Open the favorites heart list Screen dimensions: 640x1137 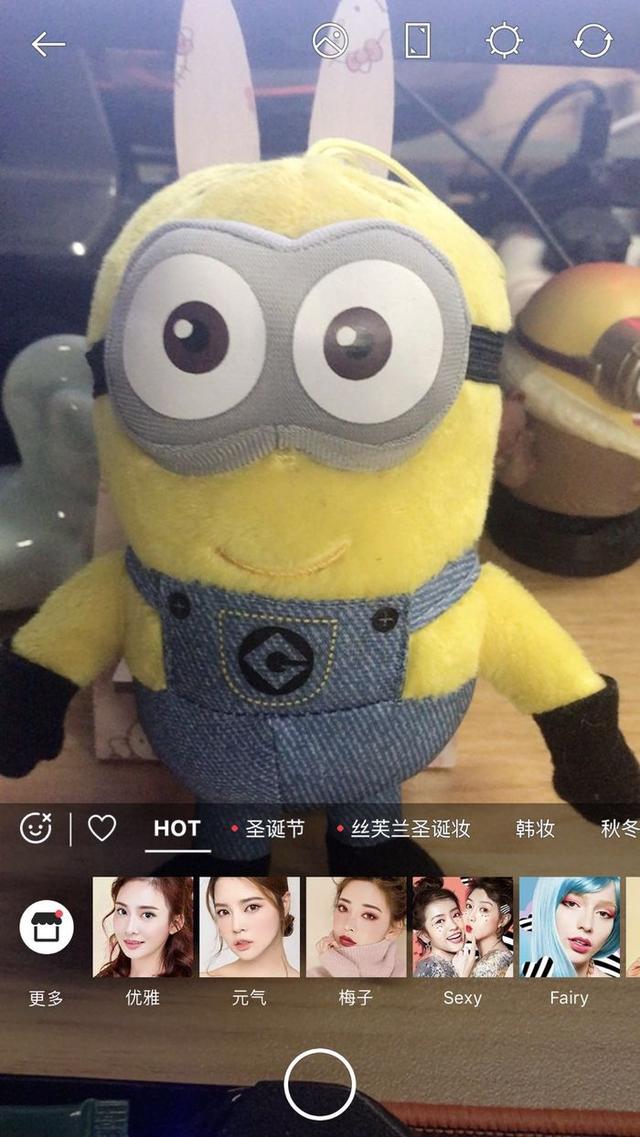coord(102,828)
